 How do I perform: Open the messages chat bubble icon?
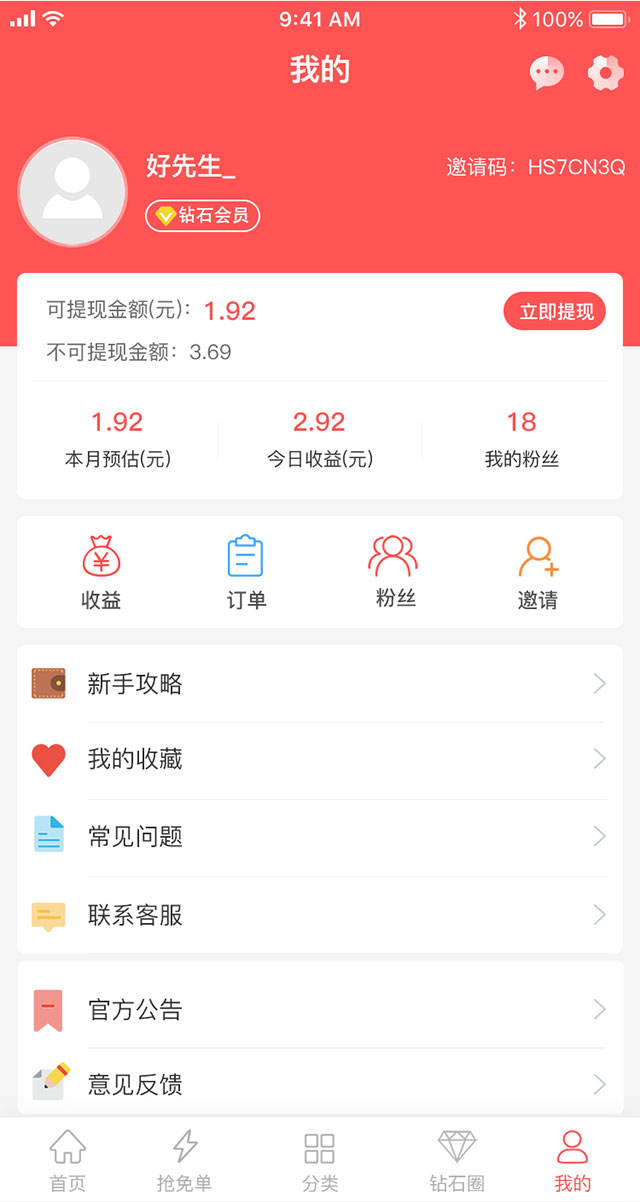pos(546,73)
